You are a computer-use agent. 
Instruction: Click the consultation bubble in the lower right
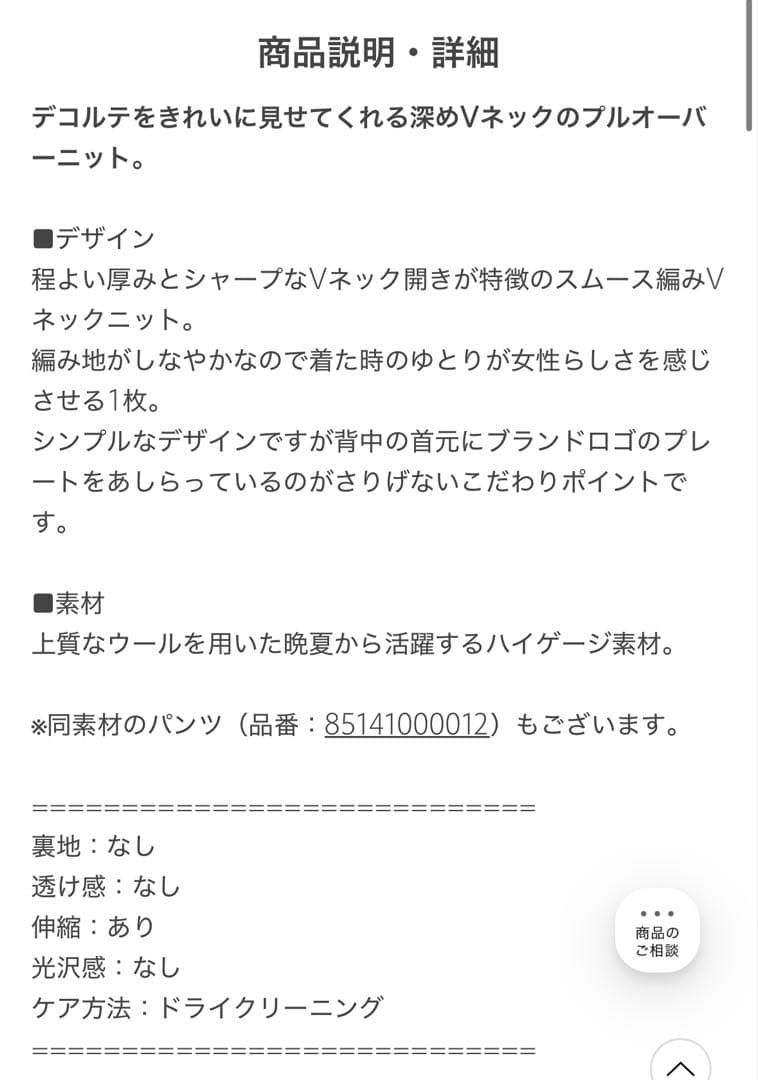(655, 930)
